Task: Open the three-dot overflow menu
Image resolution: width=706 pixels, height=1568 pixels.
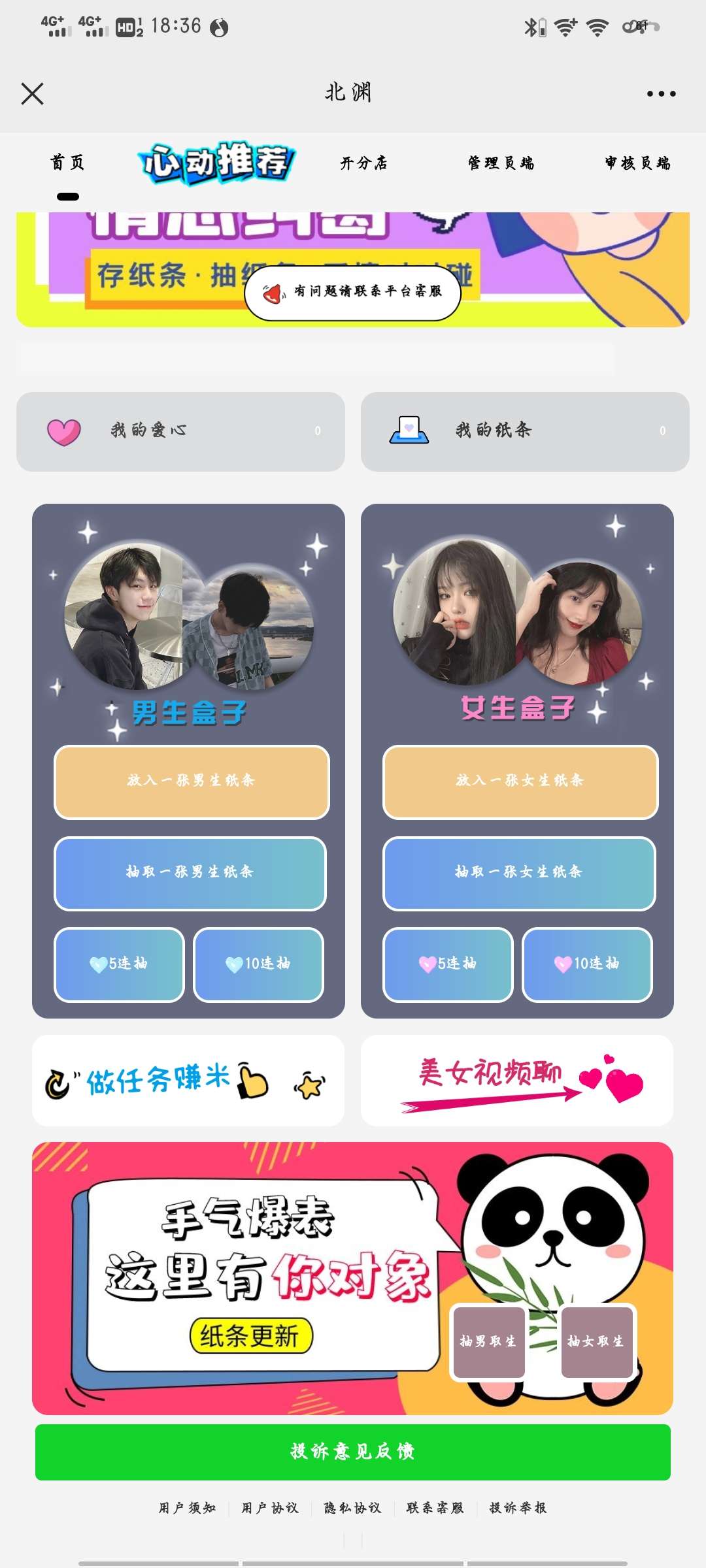Action: click(x=661, y=93)
